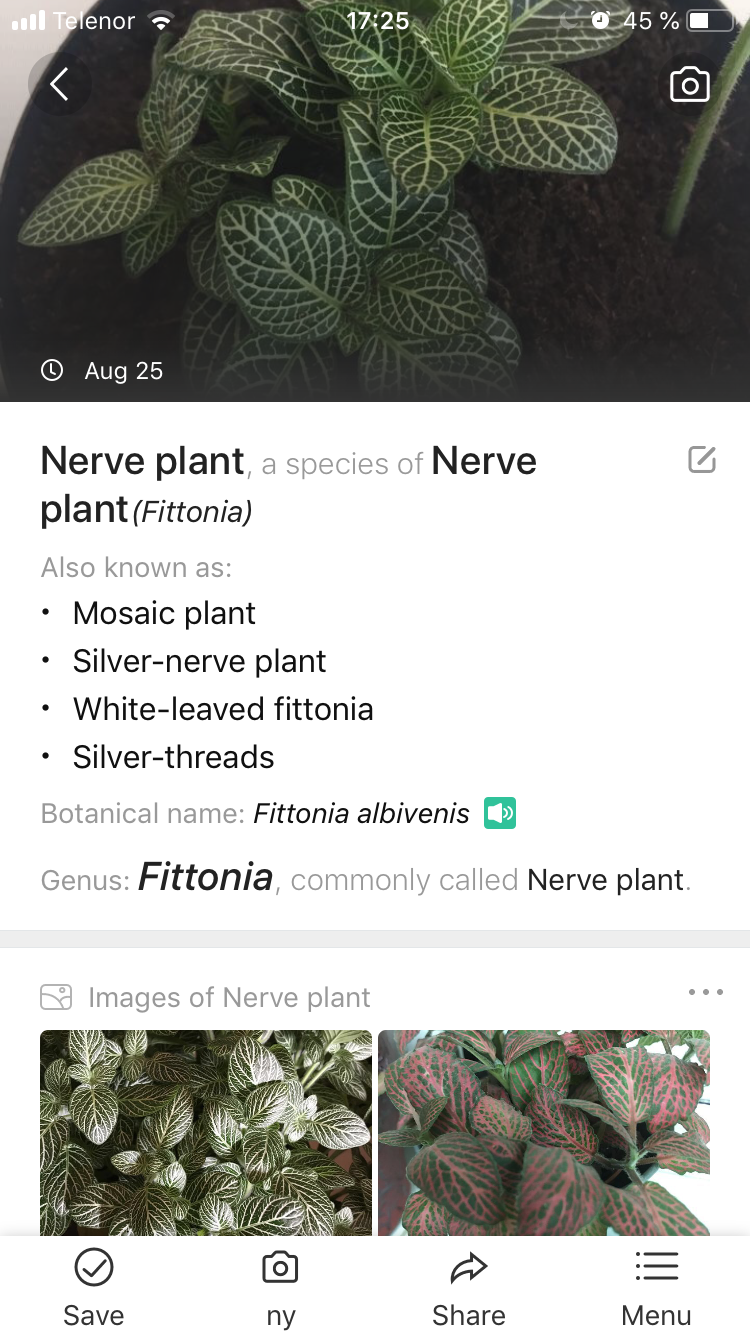Edit the plant name with the pencil icon
The image size is (750, 1334).
(702, 459)
